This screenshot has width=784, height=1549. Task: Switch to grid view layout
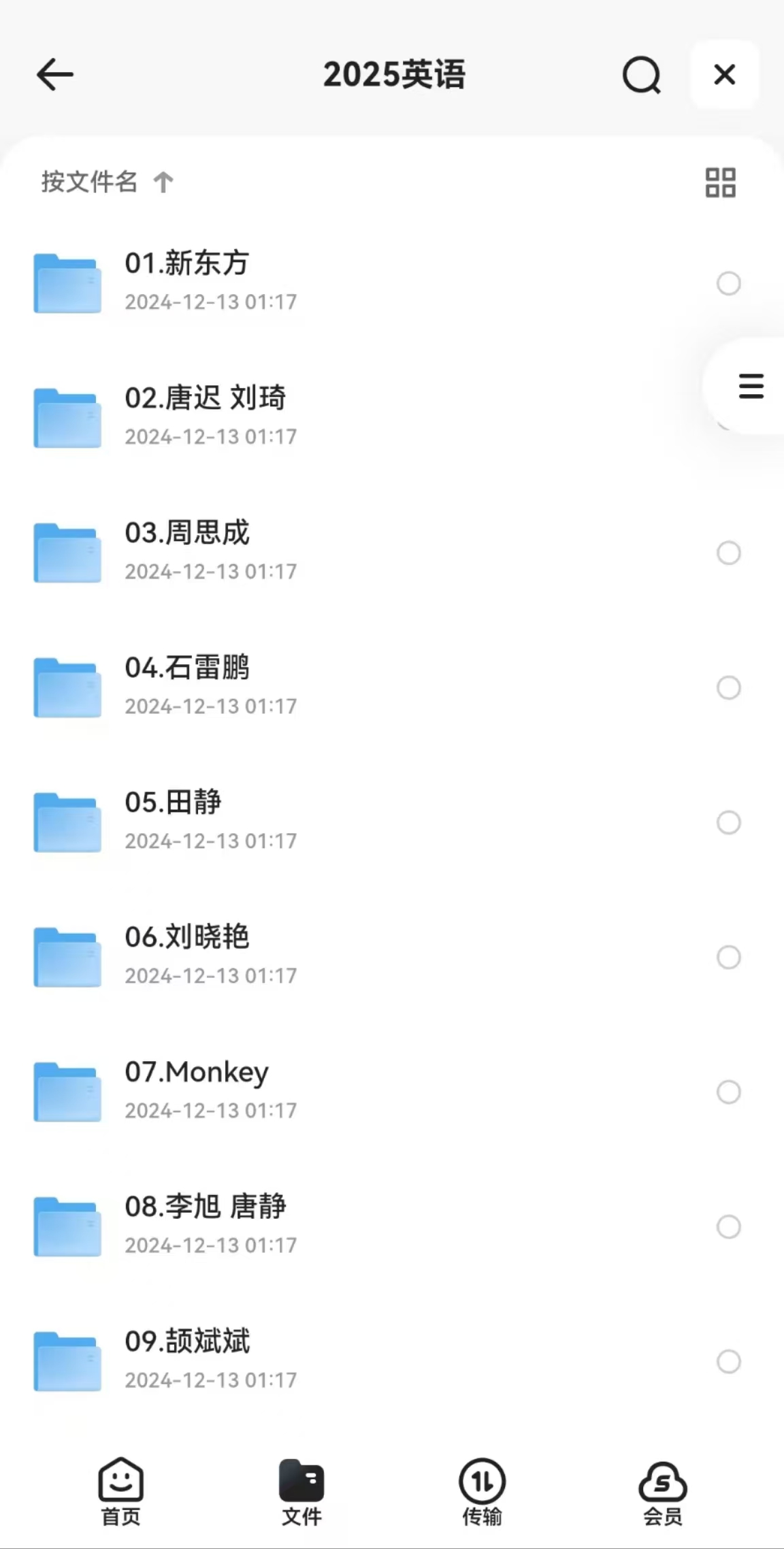click(720, 182)
